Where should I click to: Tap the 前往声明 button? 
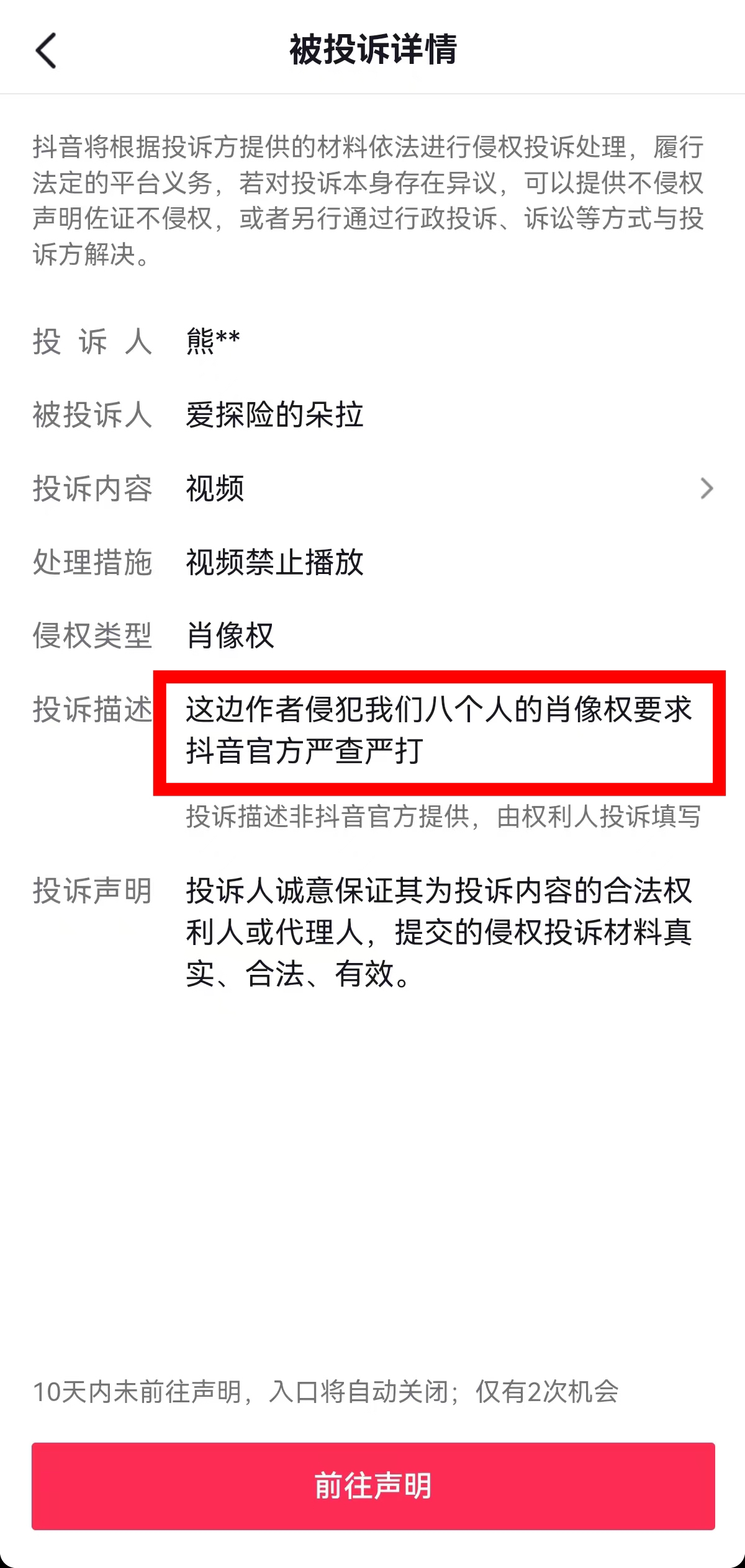click(372, 1485)
